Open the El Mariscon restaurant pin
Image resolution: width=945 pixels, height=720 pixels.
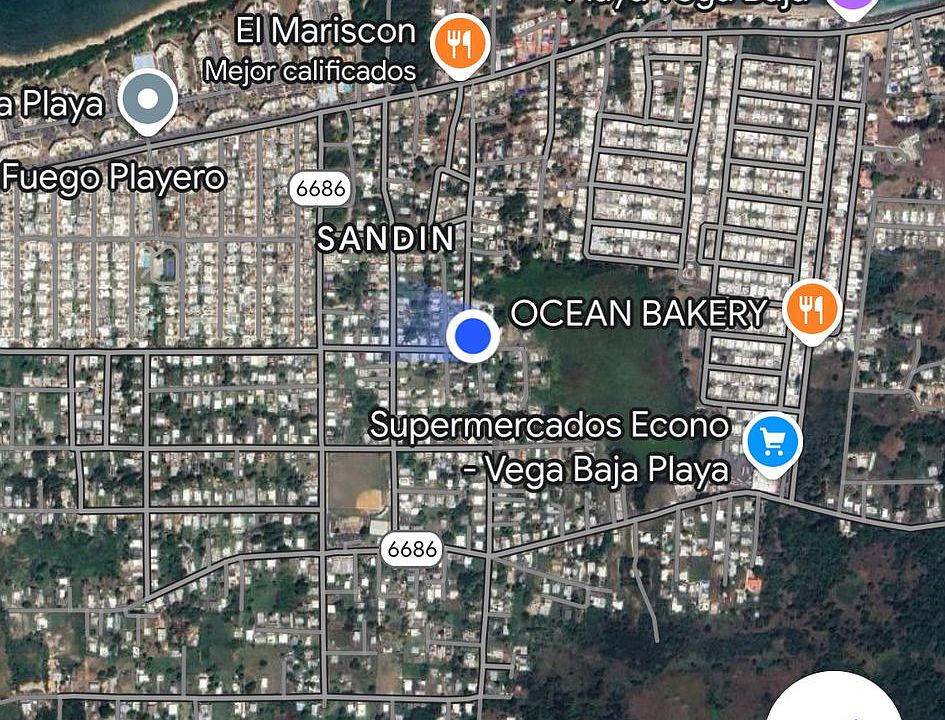click(459, 44)
